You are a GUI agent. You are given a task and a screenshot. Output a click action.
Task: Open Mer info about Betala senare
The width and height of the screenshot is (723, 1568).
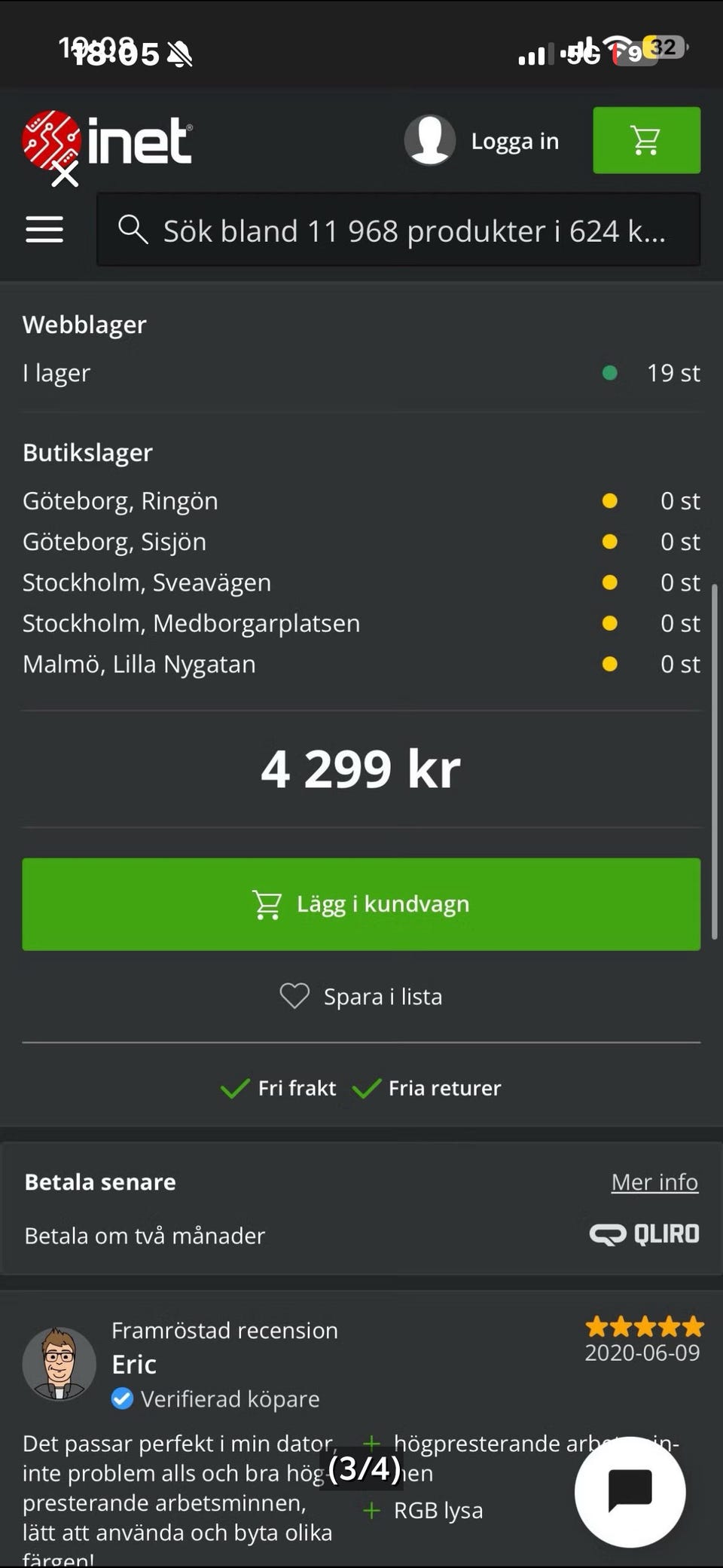tap(654, 1181)
